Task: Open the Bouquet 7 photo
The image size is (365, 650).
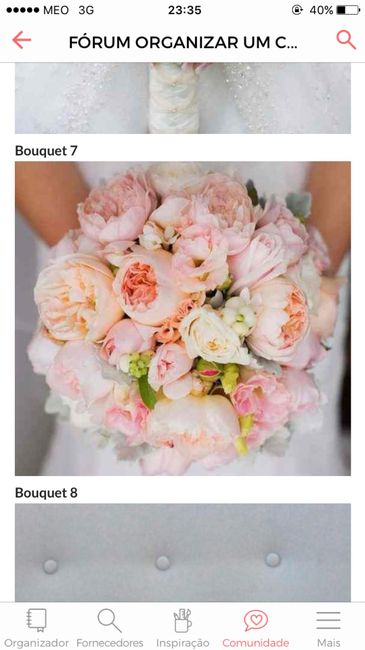Action: [183, 318]
